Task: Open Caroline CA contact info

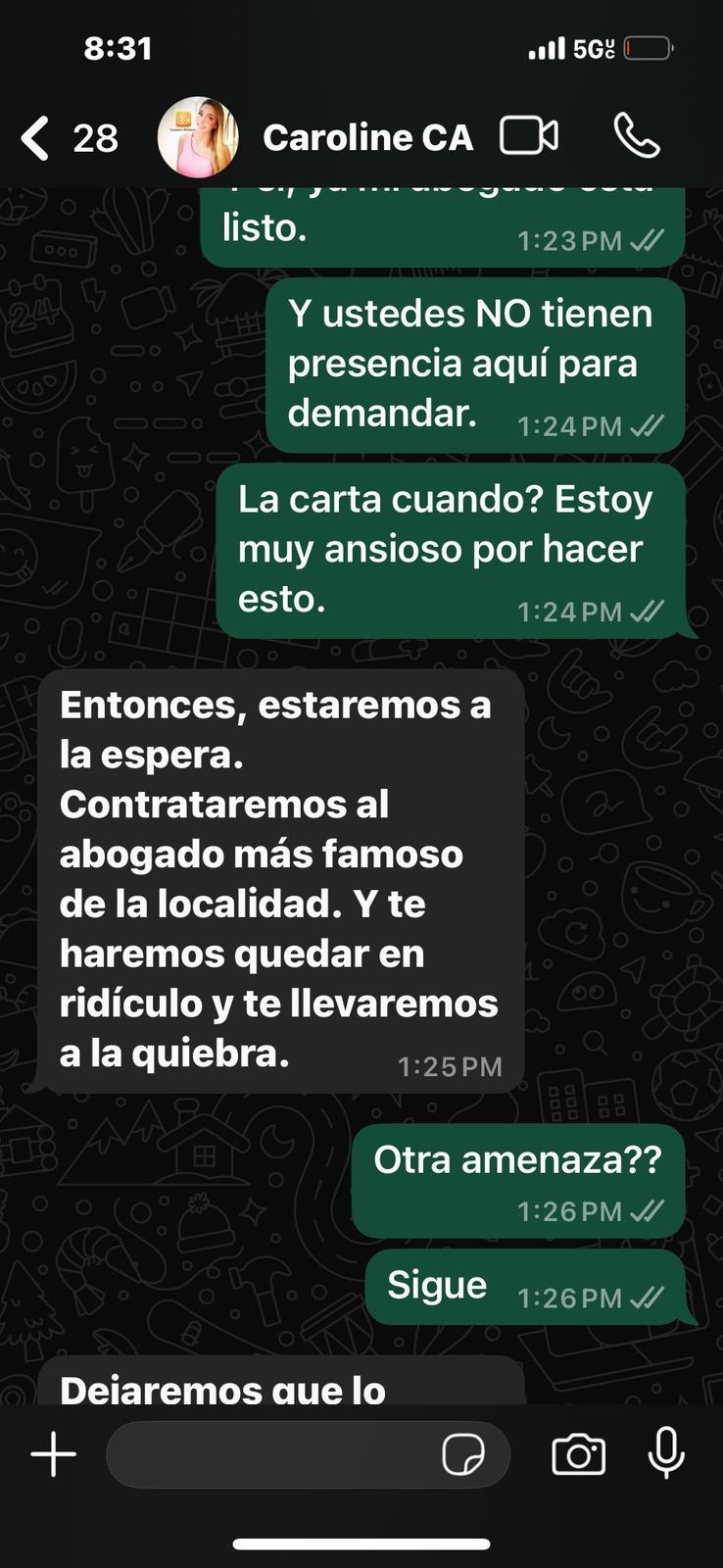Action: tap(367, 137)
